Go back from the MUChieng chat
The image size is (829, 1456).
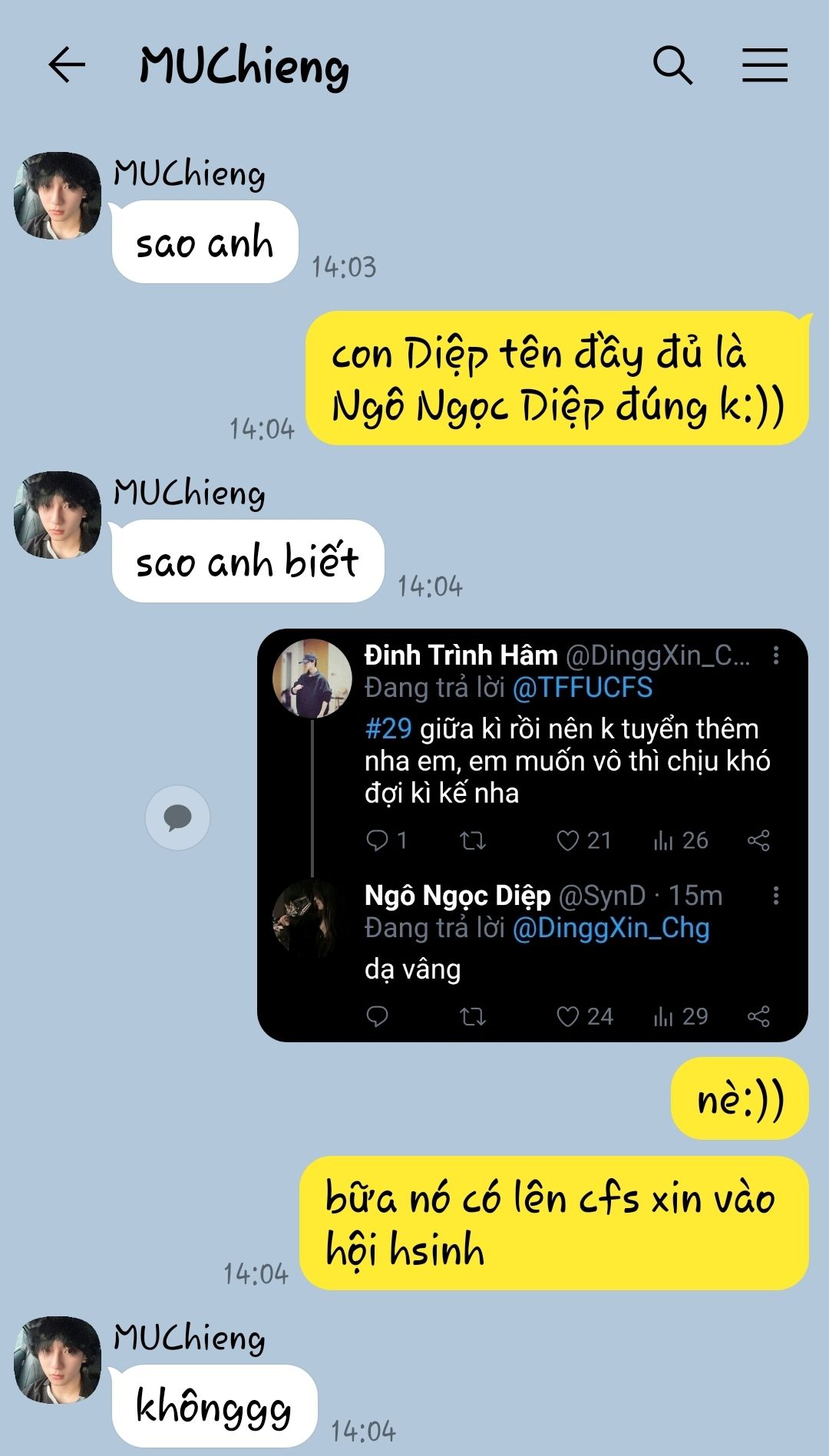point(67,64)
